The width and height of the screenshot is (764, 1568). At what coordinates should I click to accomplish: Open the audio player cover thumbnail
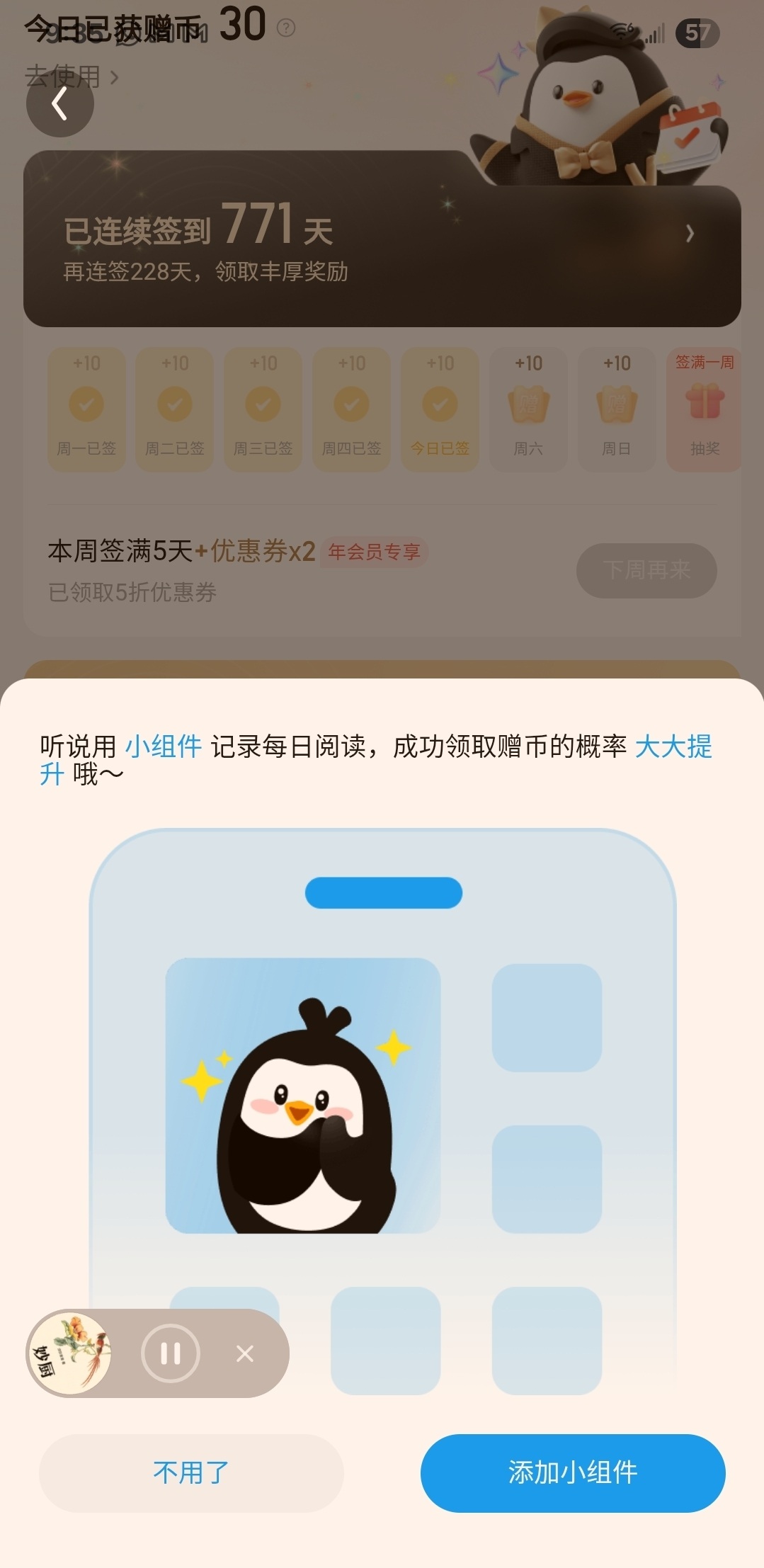pyautogui.click(x=69, y=1353)
